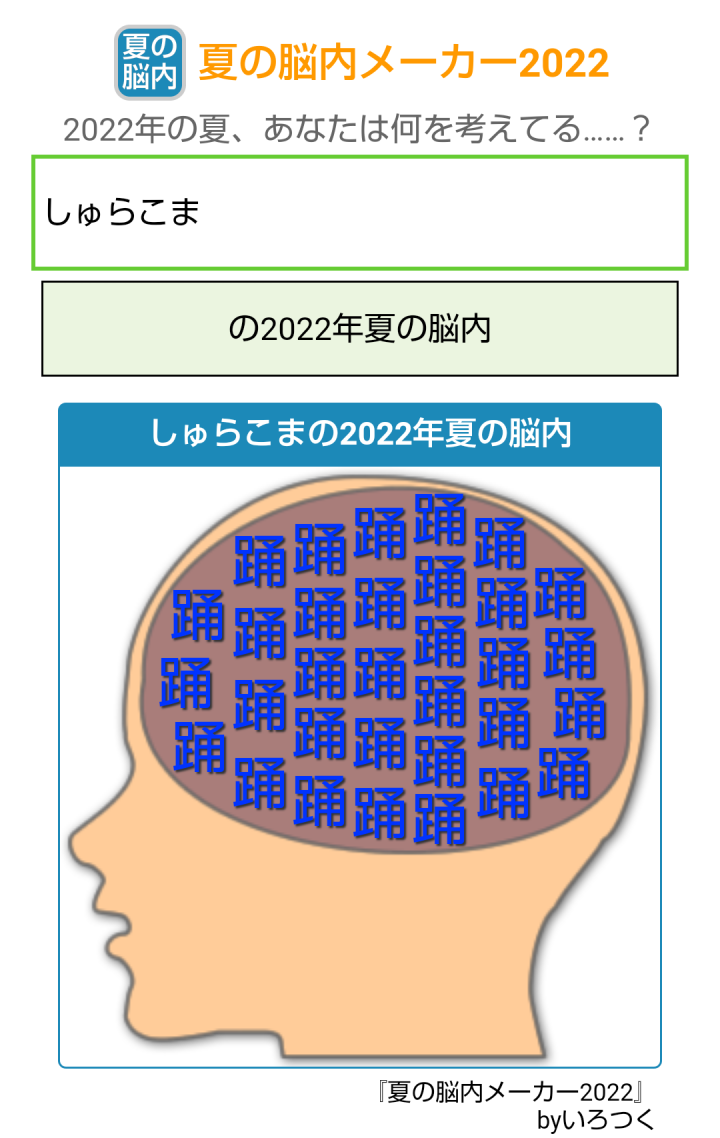The height and width of the screenshot is (1138, 720).
Task: Tap the name field containing しゅらこま
Action: [x=360, y=212]
